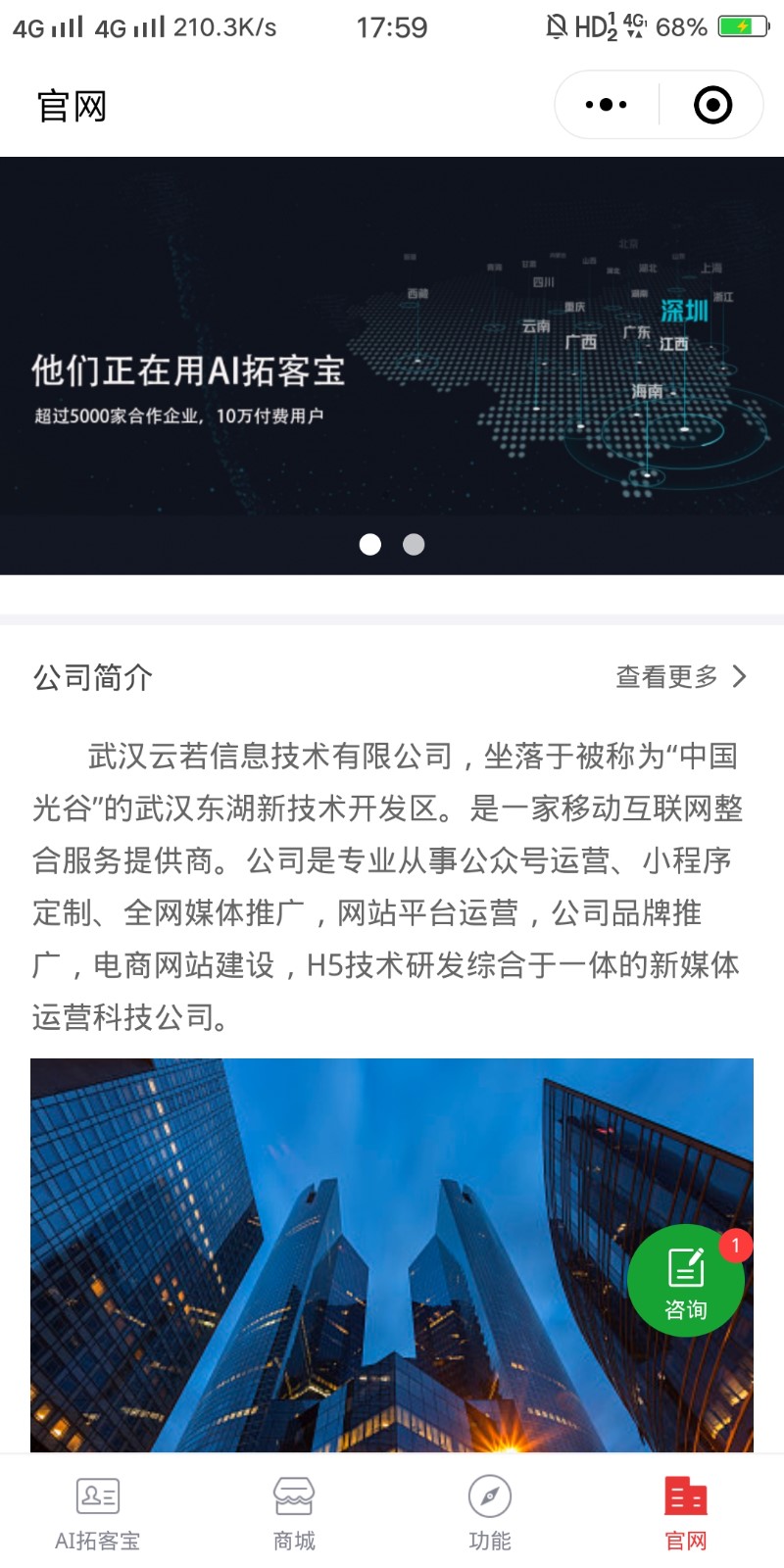
Task: Open the green 咨询 floating button
Action: pyautogui.click(x=685, y=1280)
